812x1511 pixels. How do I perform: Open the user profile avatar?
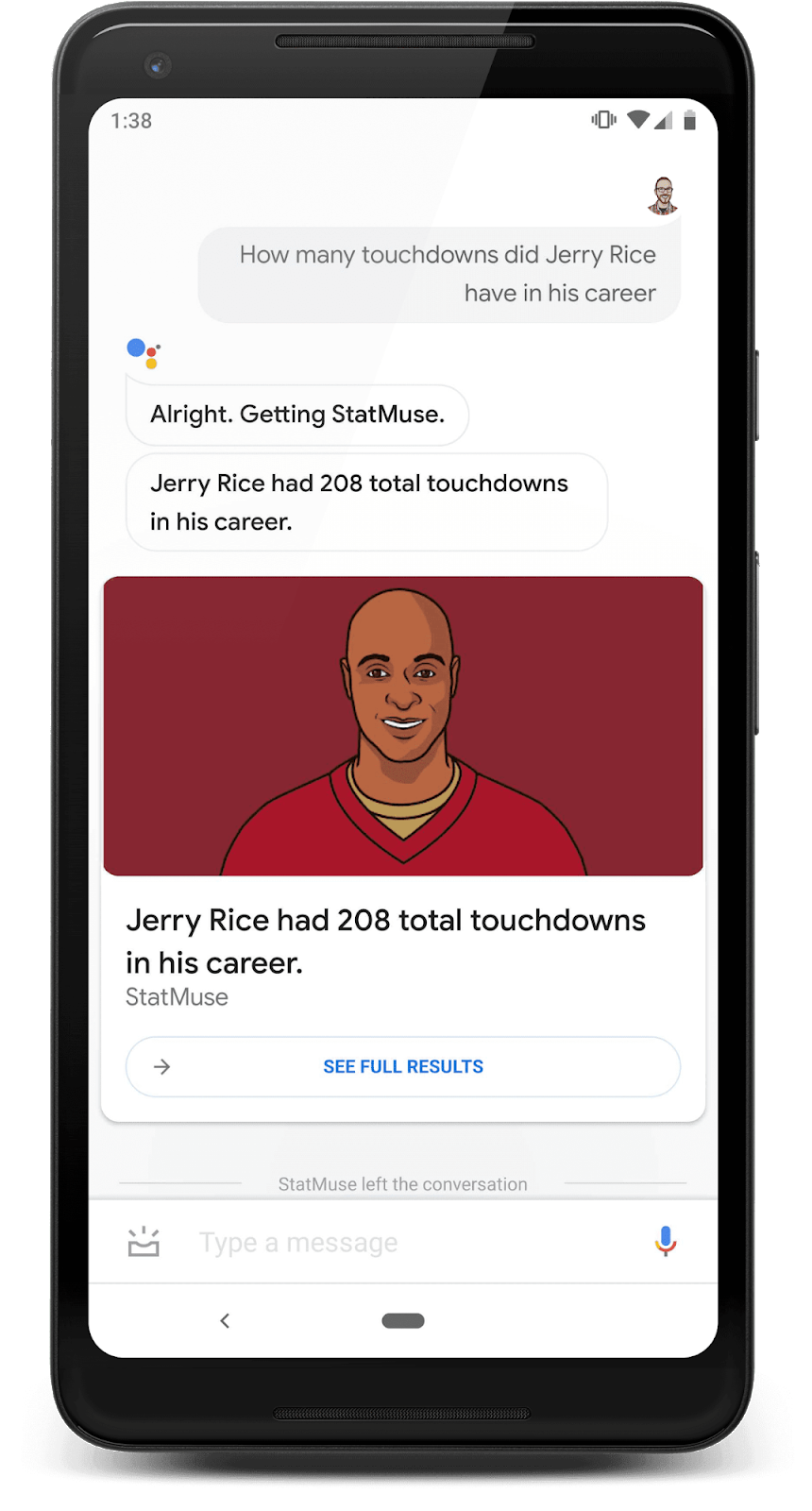664,195
